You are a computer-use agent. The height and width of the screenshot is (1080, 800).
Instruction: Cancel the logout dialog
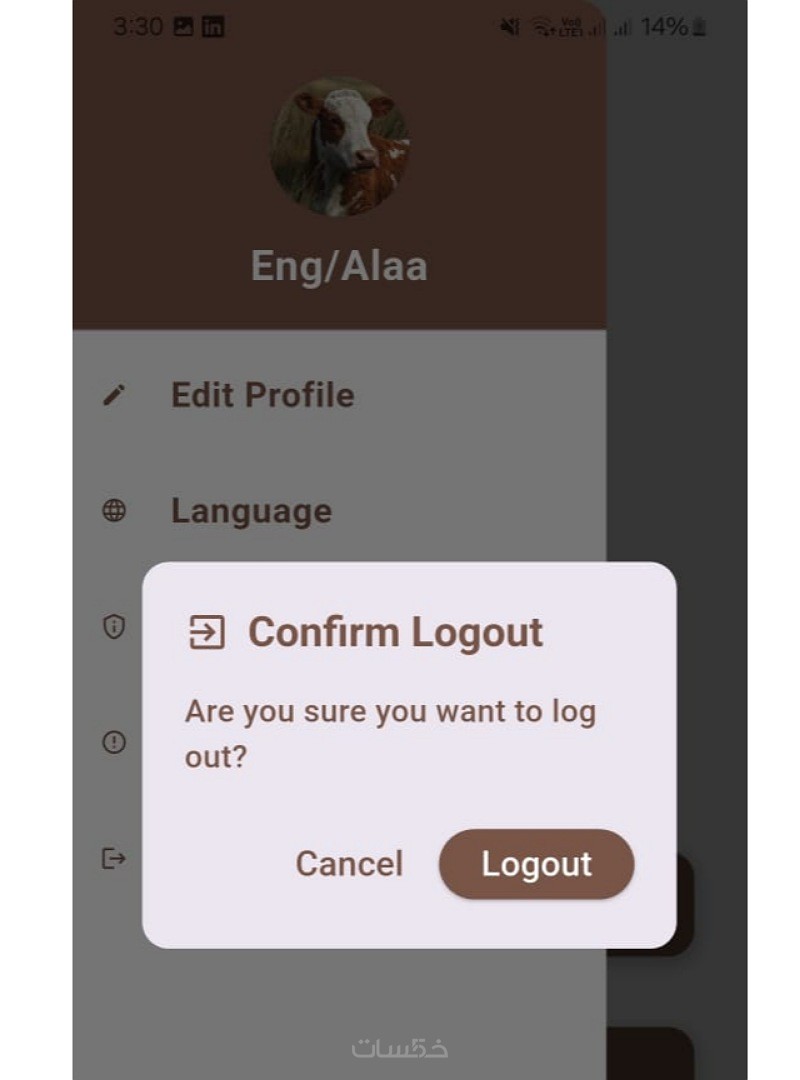tap(349, 864)
